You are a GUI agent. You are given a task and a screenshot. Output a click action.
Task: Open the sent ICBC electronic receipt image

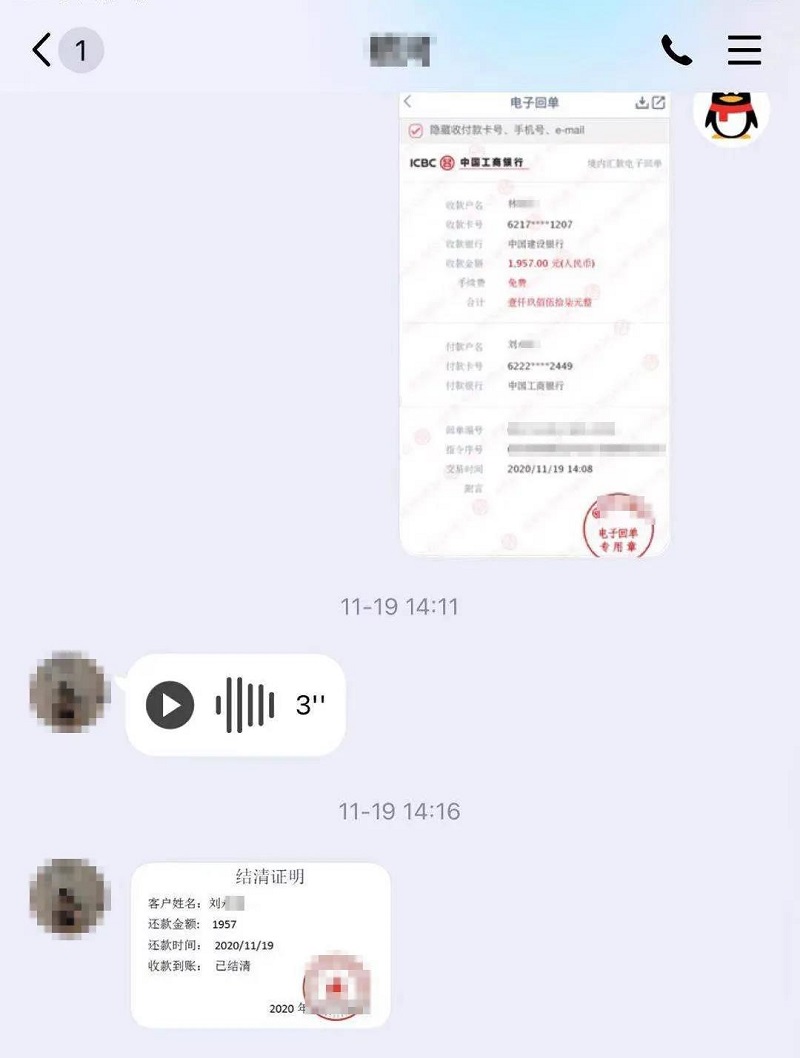click(x=534, y=322)
